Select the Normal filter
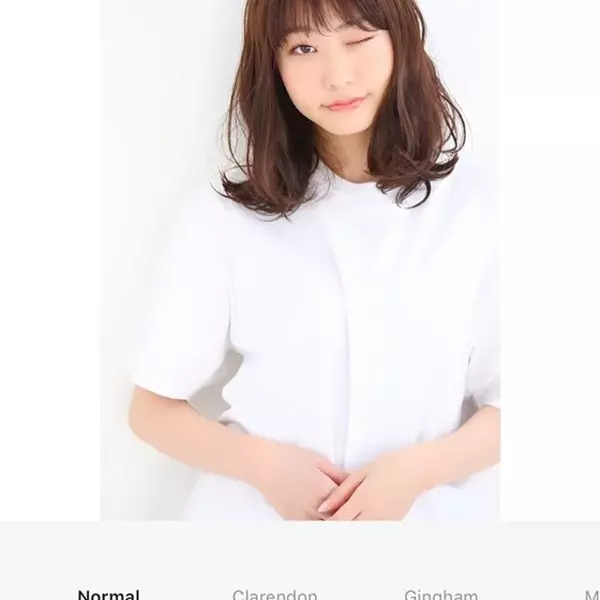Viewport: 600px width, 600px height. (108, 594)
